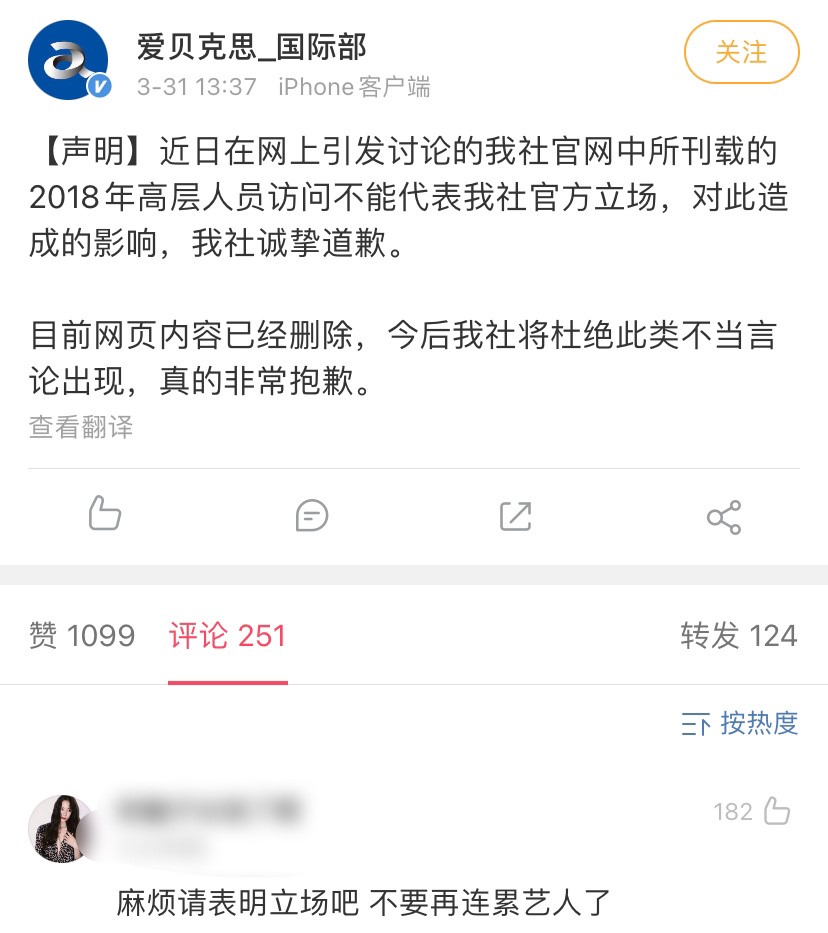Image resolution: width=828 pixels, height=933 pixels.
Task: Open the comment icon below the statement
Action: pos(312,515)
